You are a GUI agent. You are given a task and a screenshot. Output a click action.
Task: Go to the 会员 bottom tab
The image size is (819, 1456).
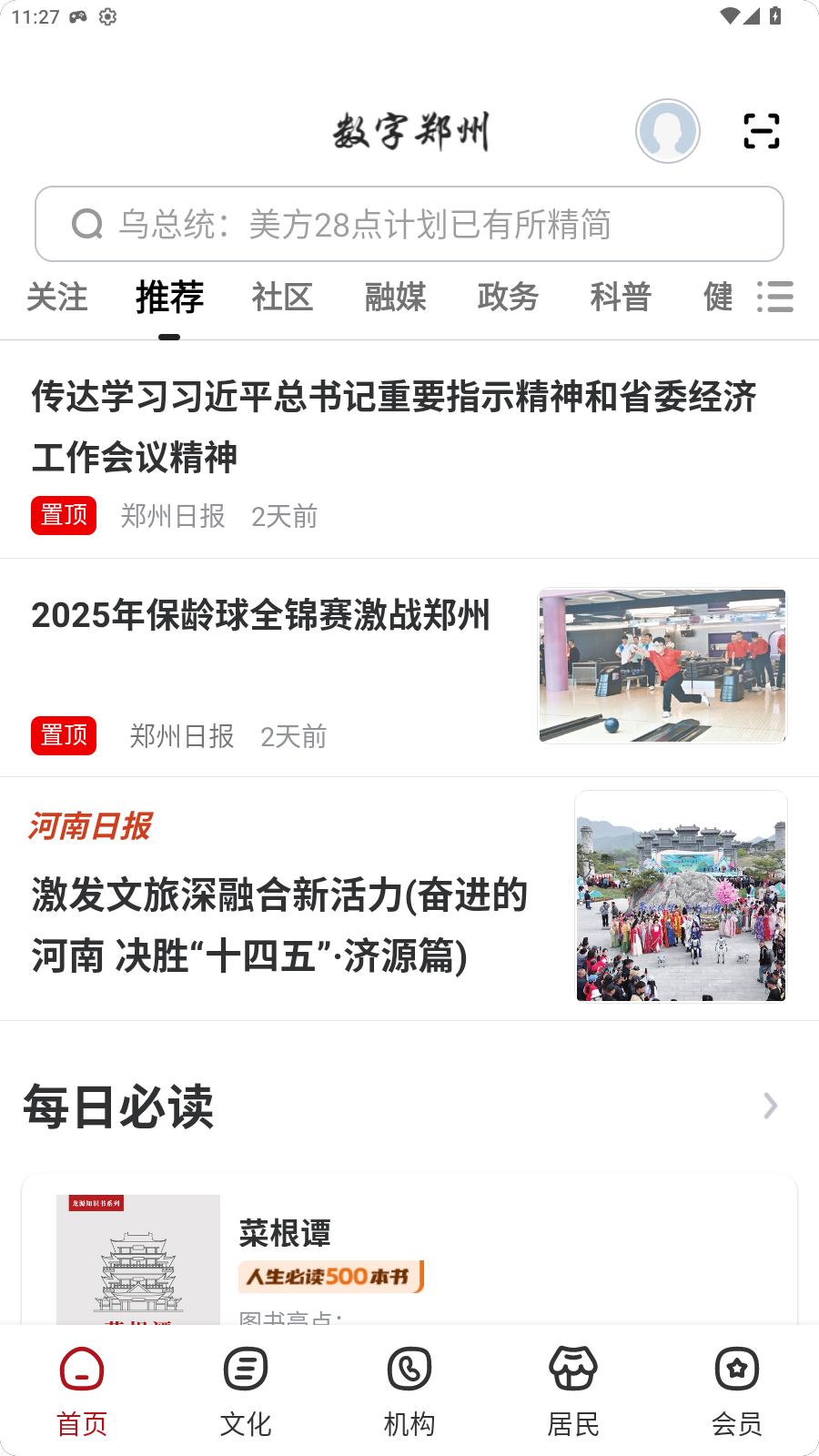pos(737,1391)
